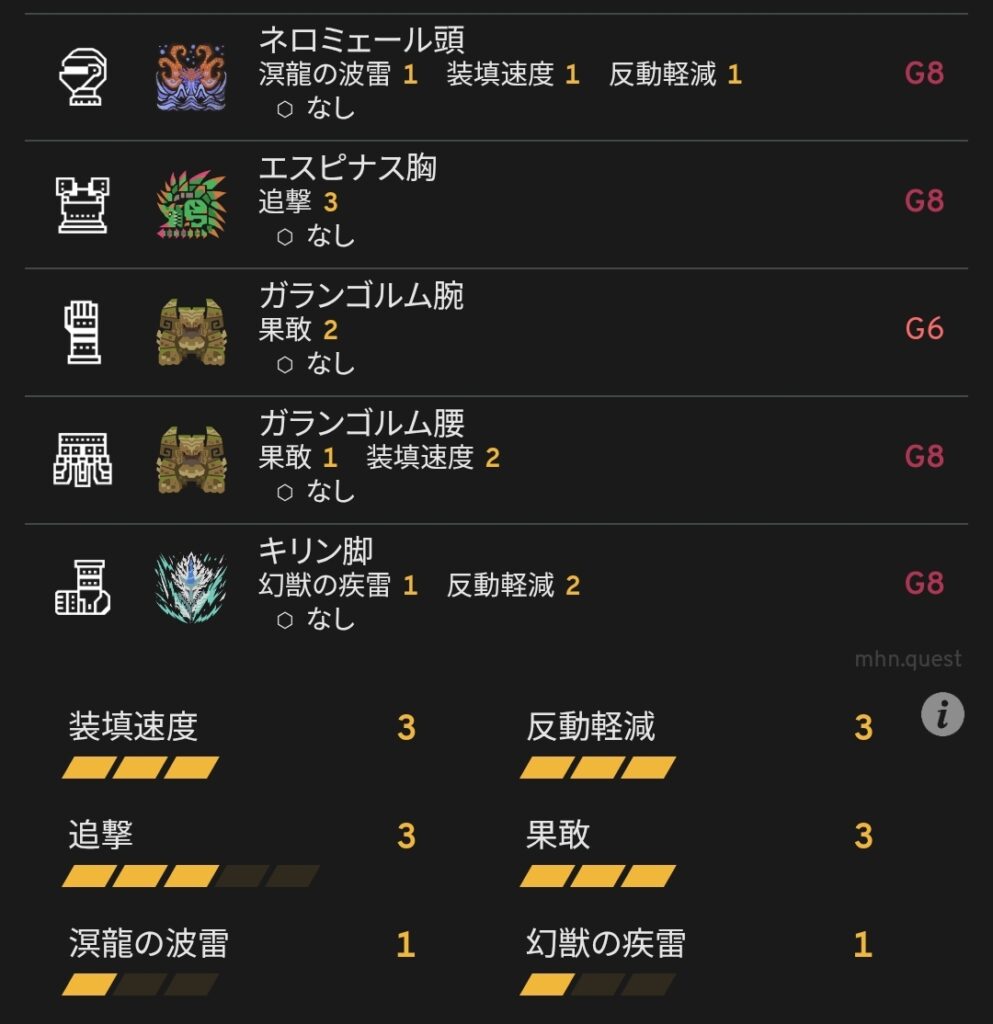Choose the ガランゴルム腰 armor row

coord(496,459)
